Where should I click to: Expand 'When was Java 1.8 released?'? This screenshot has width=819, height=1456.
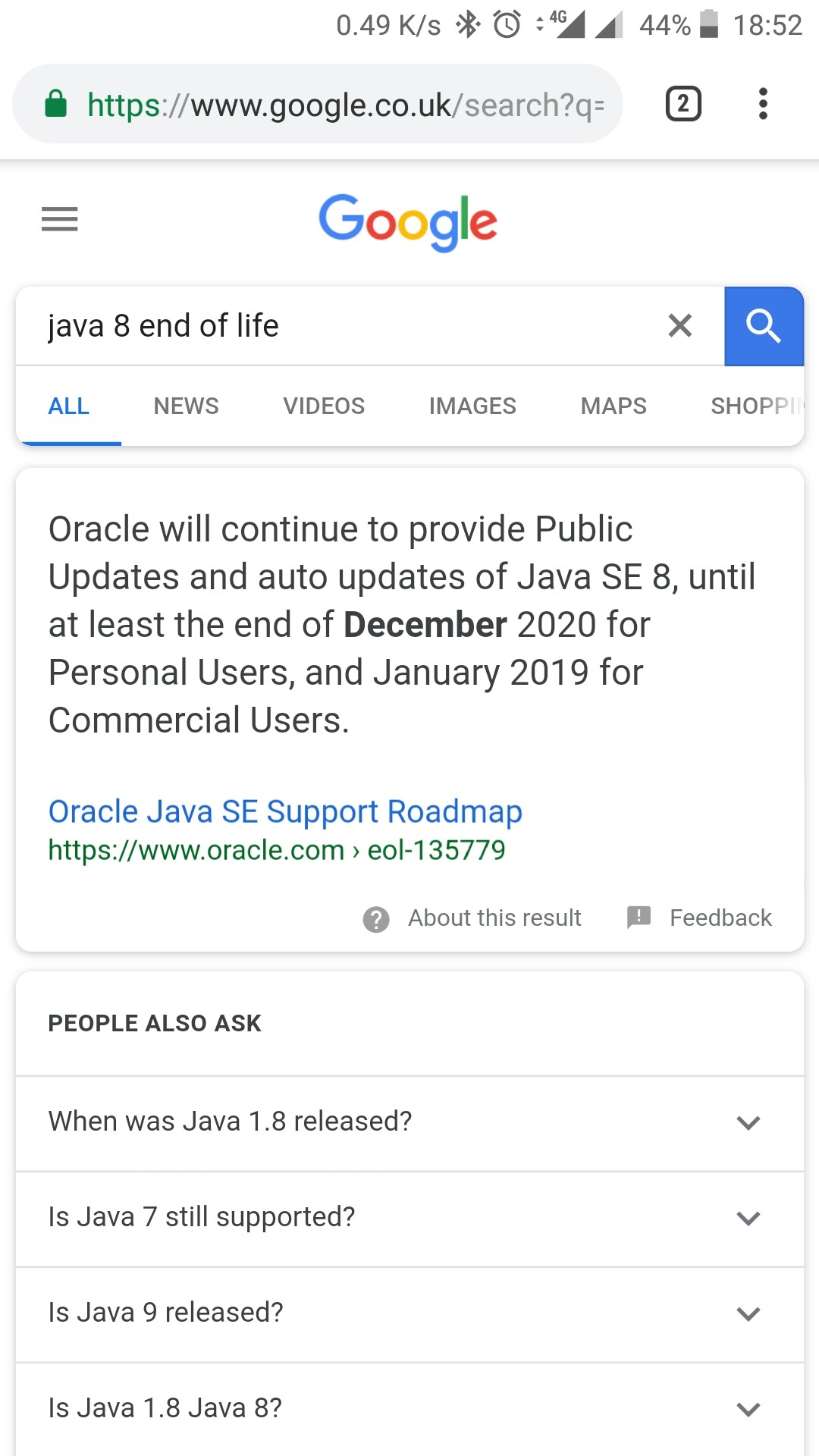pos(409,1122)
